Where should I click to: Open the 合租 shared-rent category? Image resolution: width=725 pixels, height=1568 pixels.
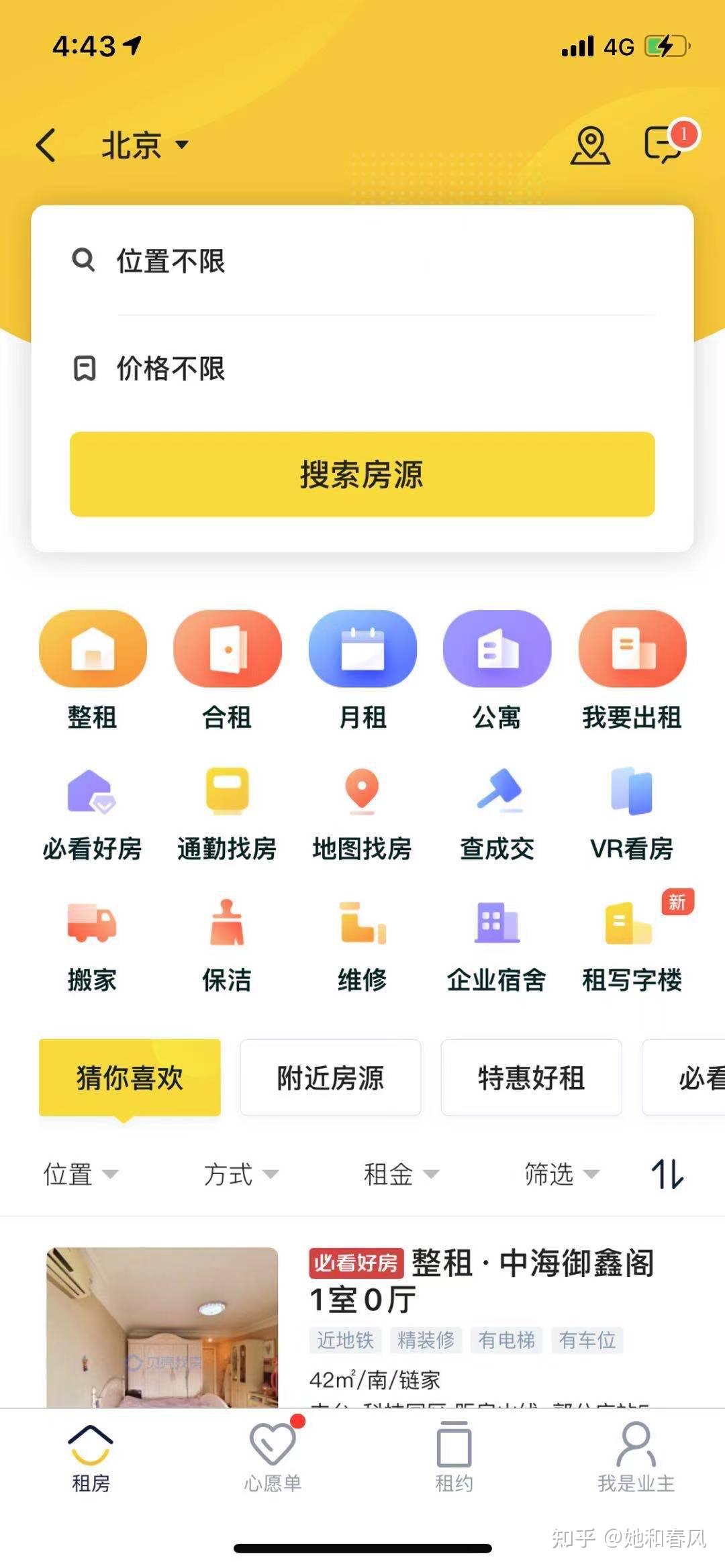tap(227, 669)
